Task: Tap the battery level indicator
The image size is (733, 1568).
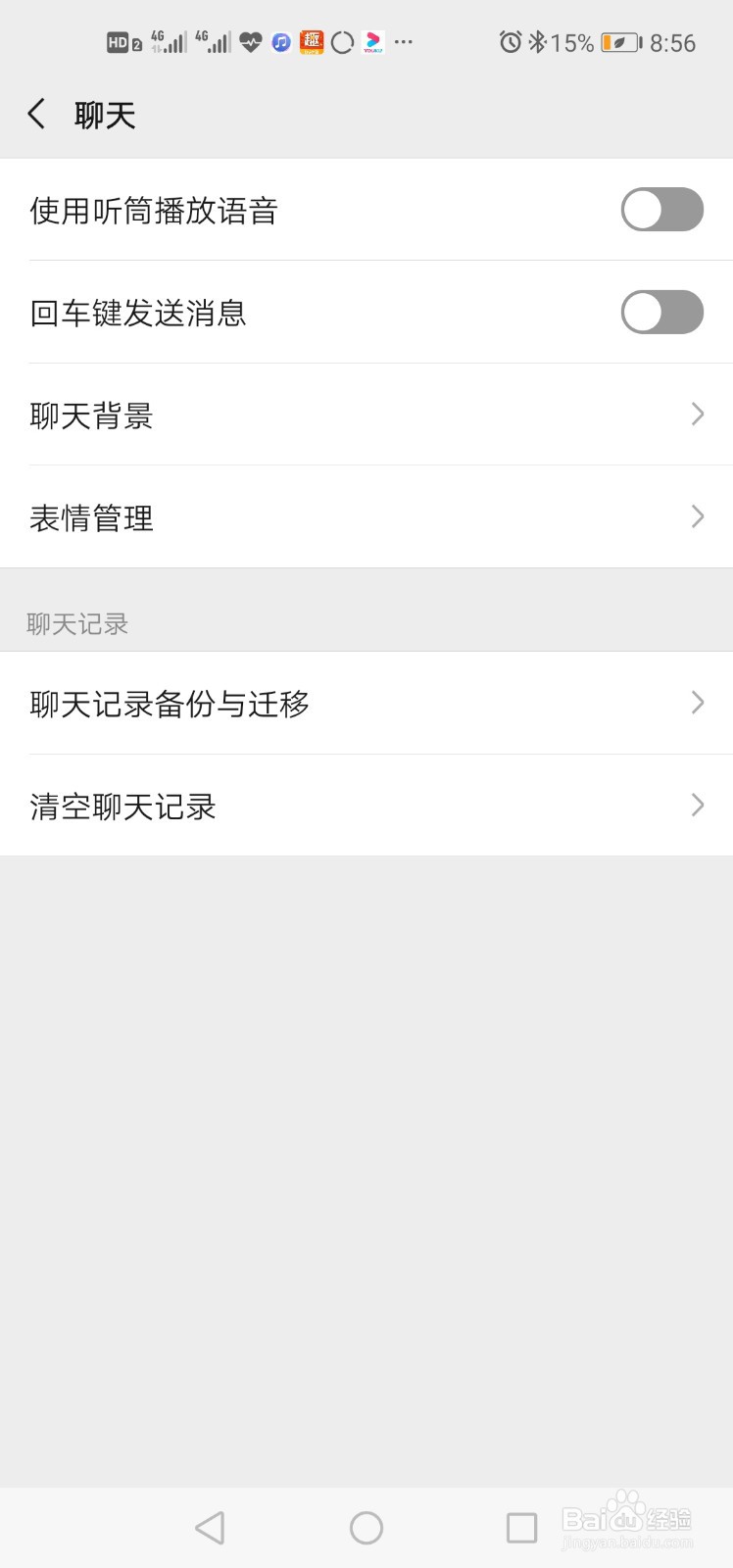Action: 621,41
